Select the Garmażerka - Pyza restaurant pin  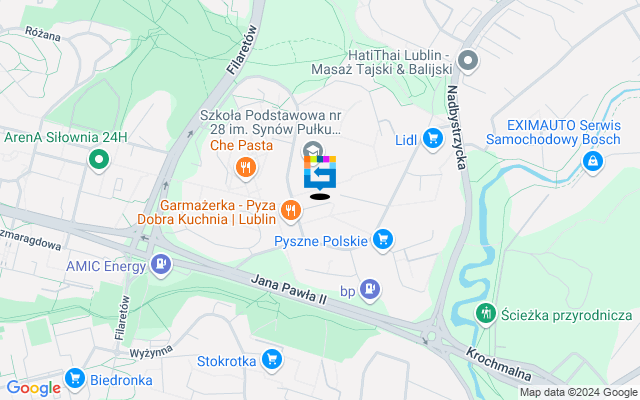291,209
